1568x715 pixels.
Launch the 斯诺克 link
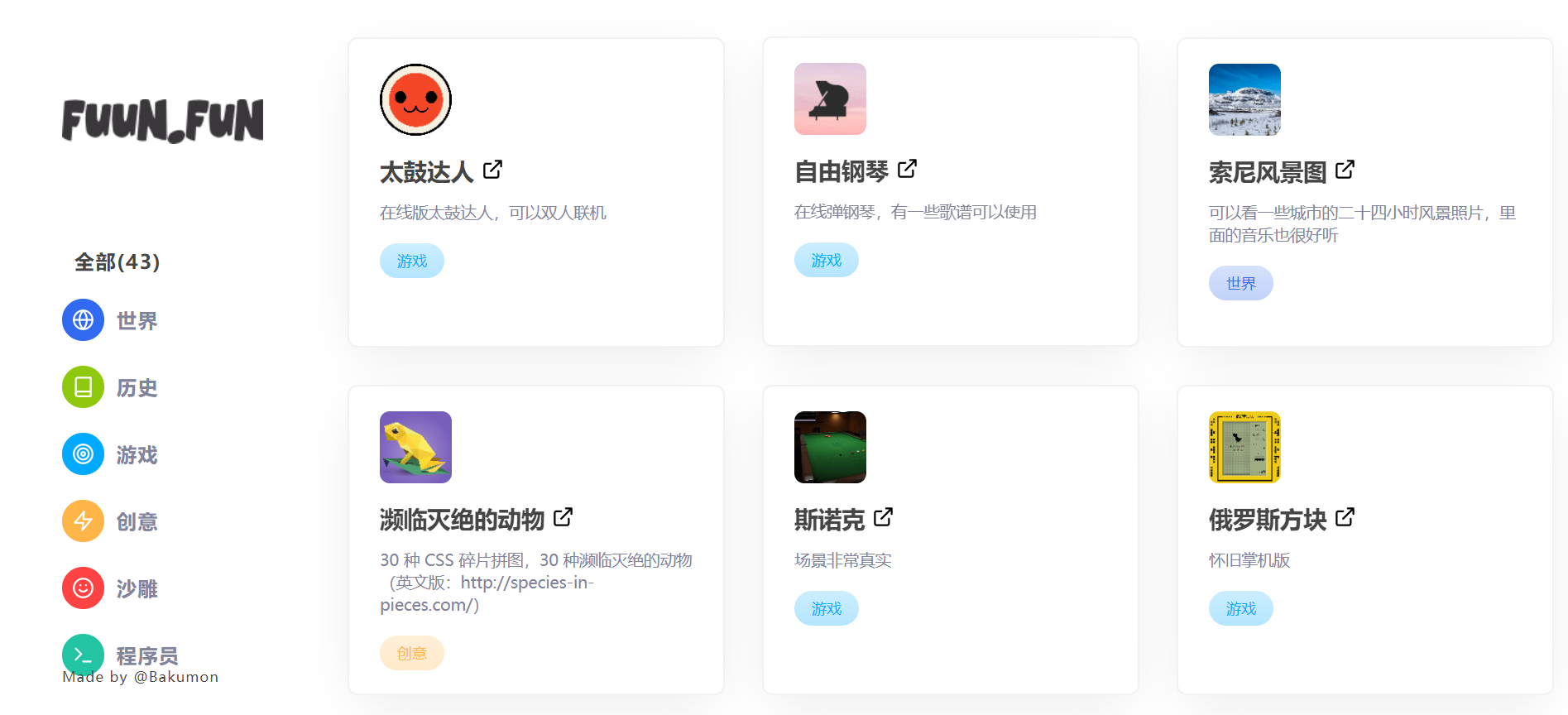click(x=883, y=518)
